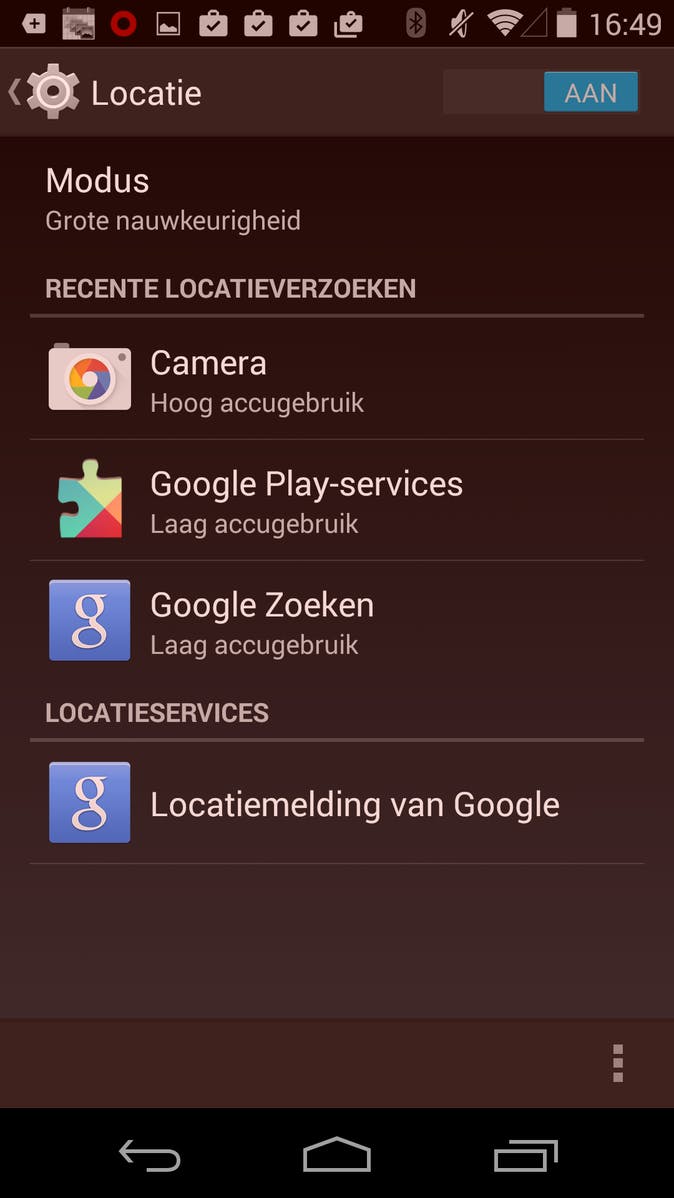The image size is (674, 1198).
Task: Open the three-dot overflow menu
Action: tap(618, 1063)
